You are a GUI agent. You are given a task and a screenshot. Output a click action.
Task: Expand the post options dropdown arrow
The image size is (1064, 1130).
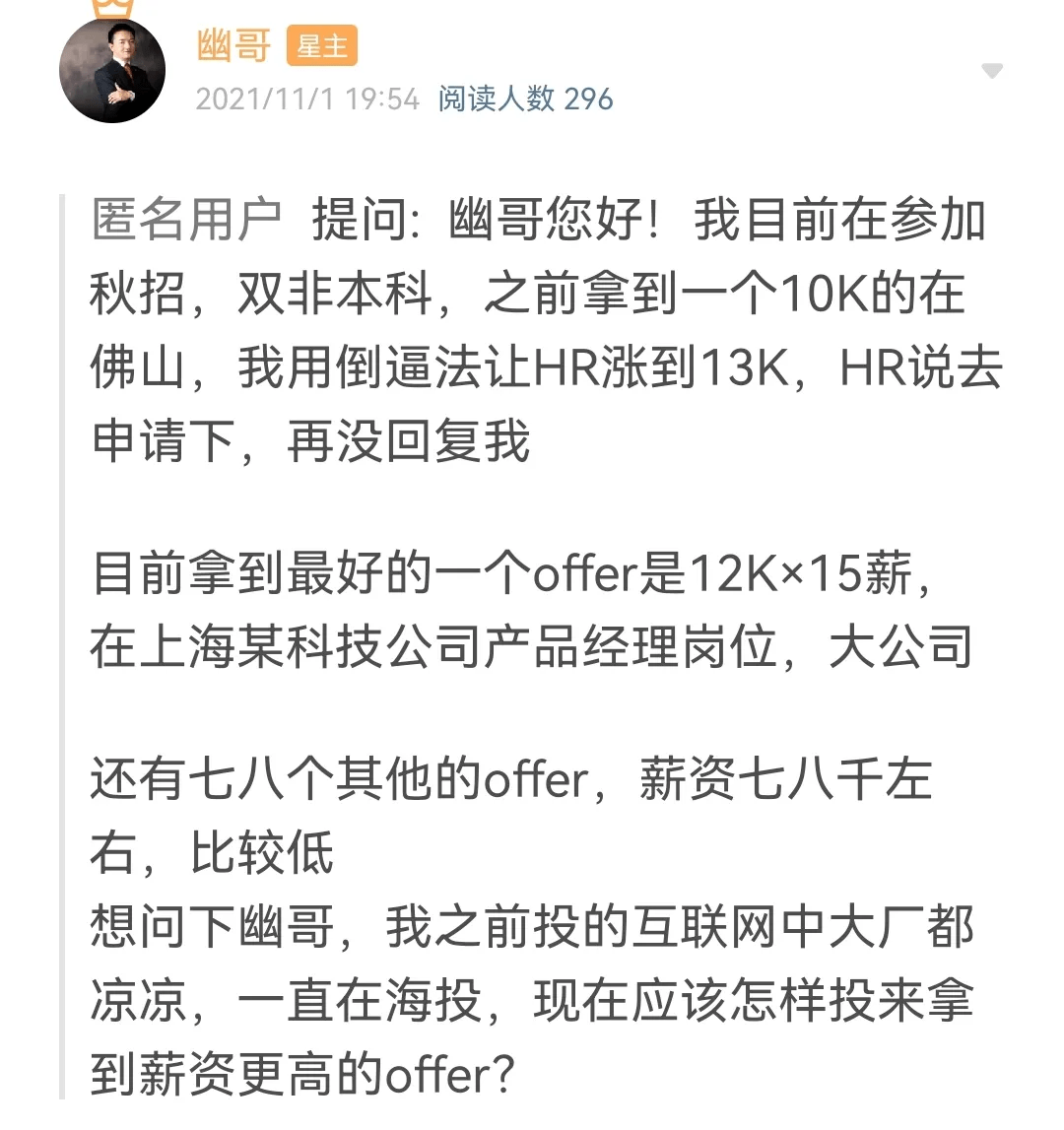coord(992,71)
